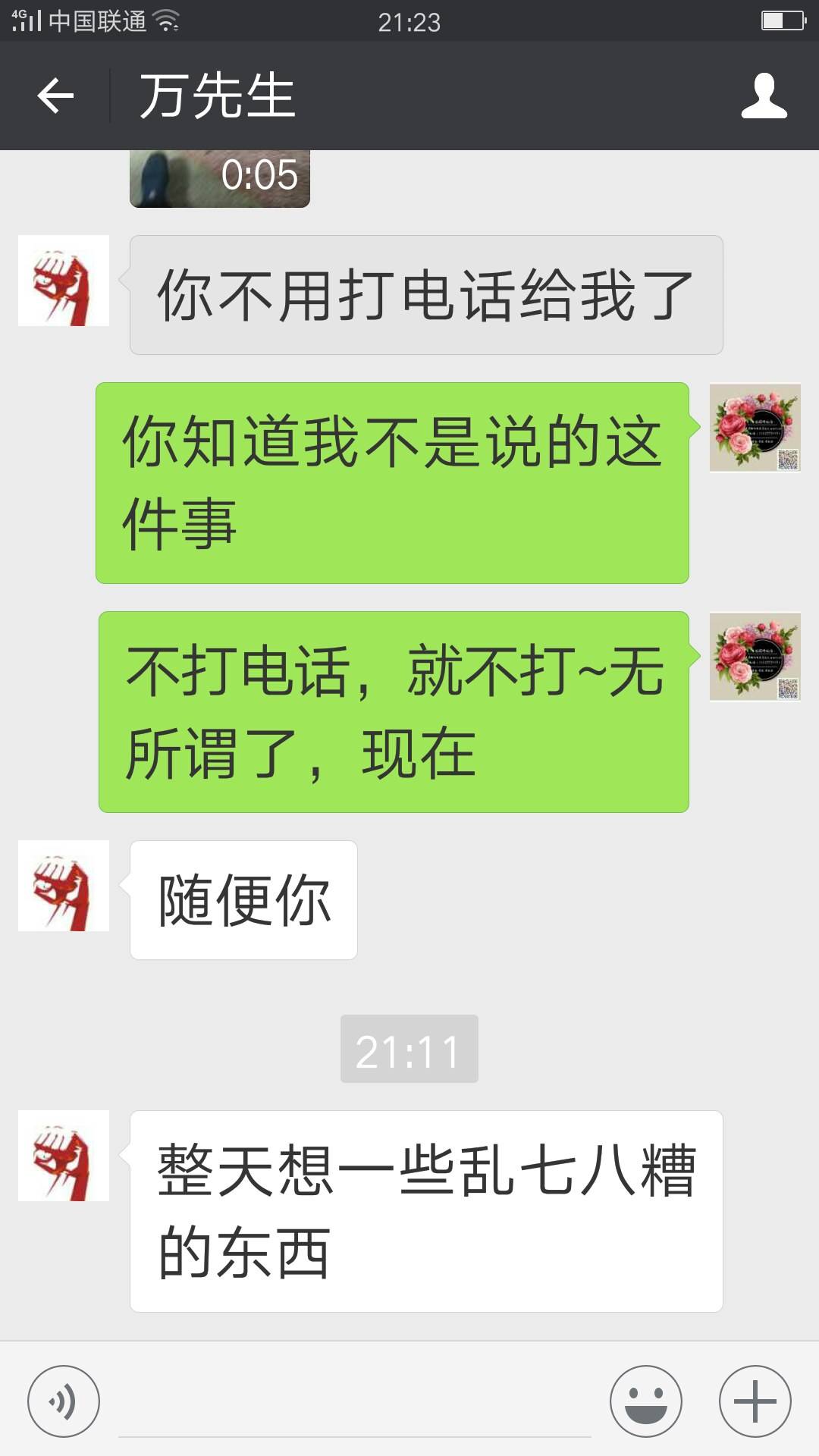Viewport: 819px width, 1456px height.
Task: Go back from the 万先生 chat
Action: point(55,96)
